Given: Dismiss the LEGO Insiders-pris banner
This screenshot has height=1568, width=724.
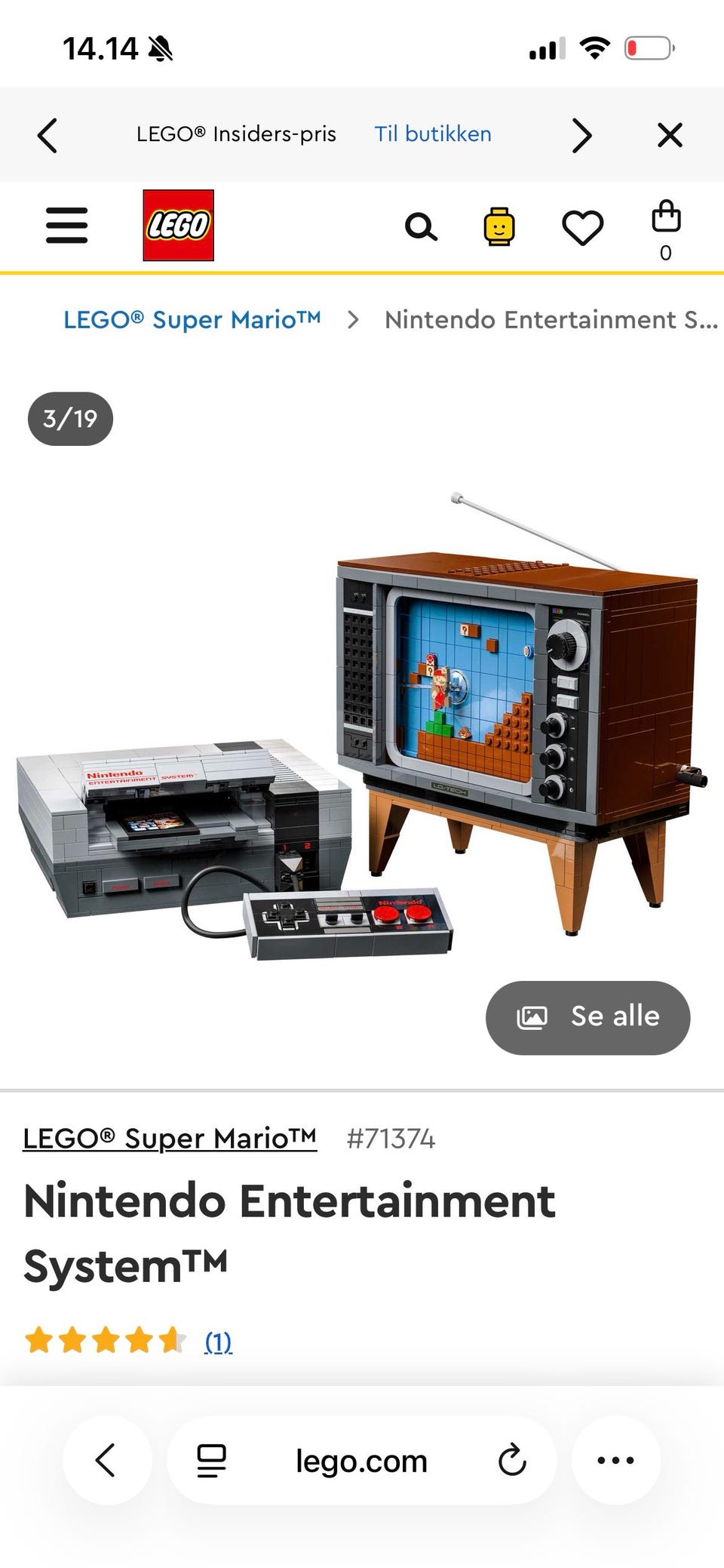Looking at the screenshot, I should [x=670, y=135].
